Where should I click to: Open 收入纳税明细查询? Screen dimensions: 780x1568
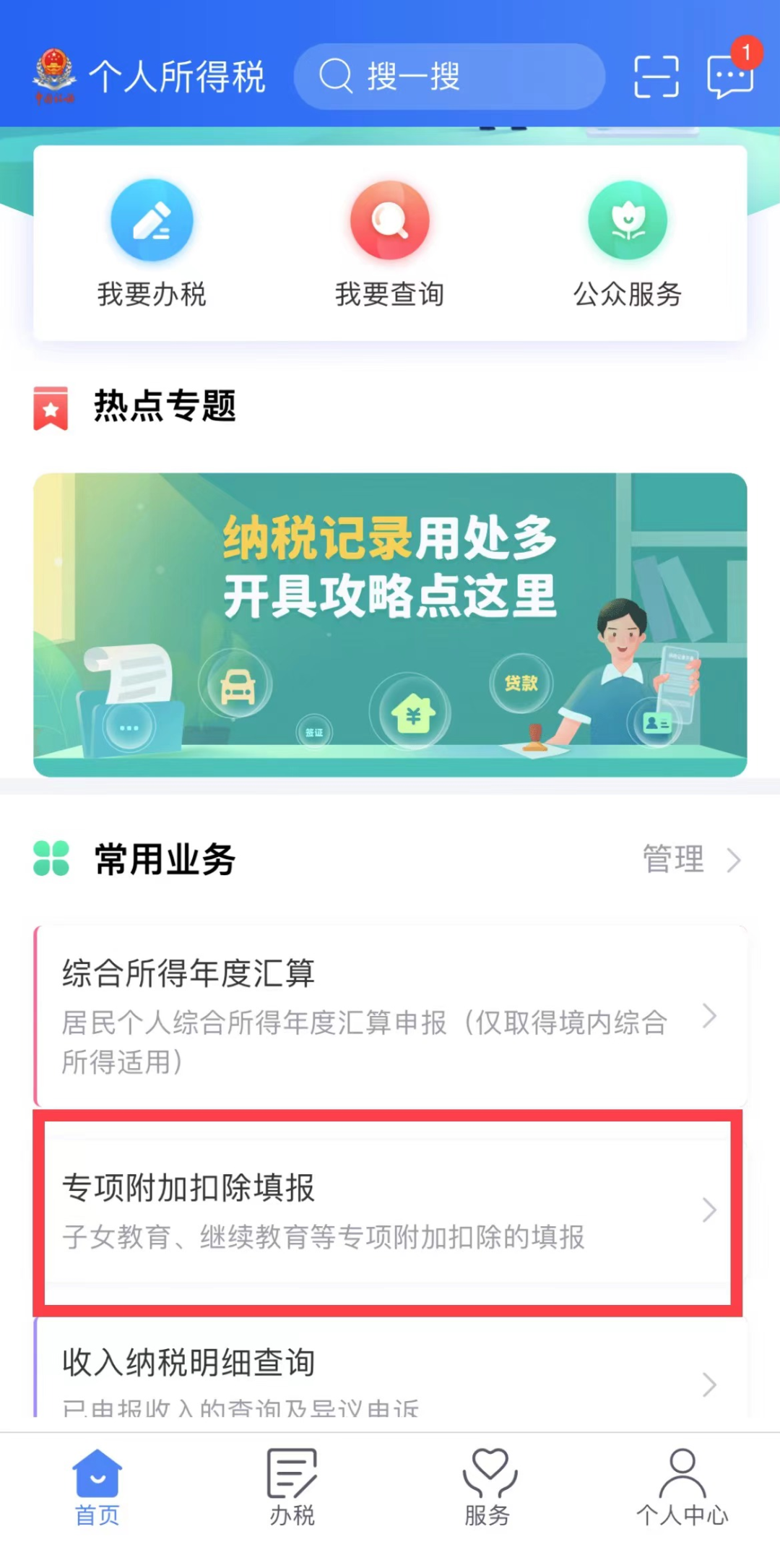point(390,1373)
